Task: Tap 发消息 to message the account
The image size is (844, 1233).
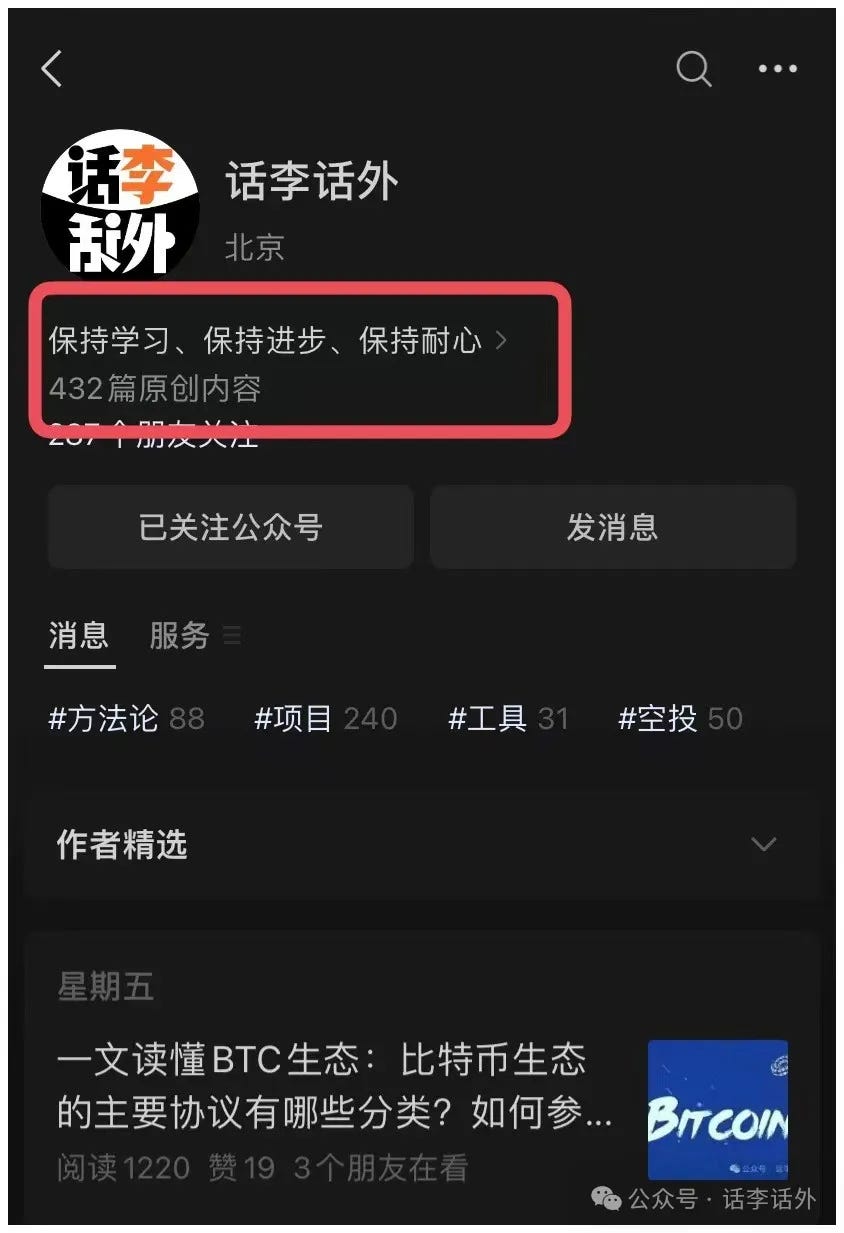Action: pyautogui.click(x=612, y=527)
